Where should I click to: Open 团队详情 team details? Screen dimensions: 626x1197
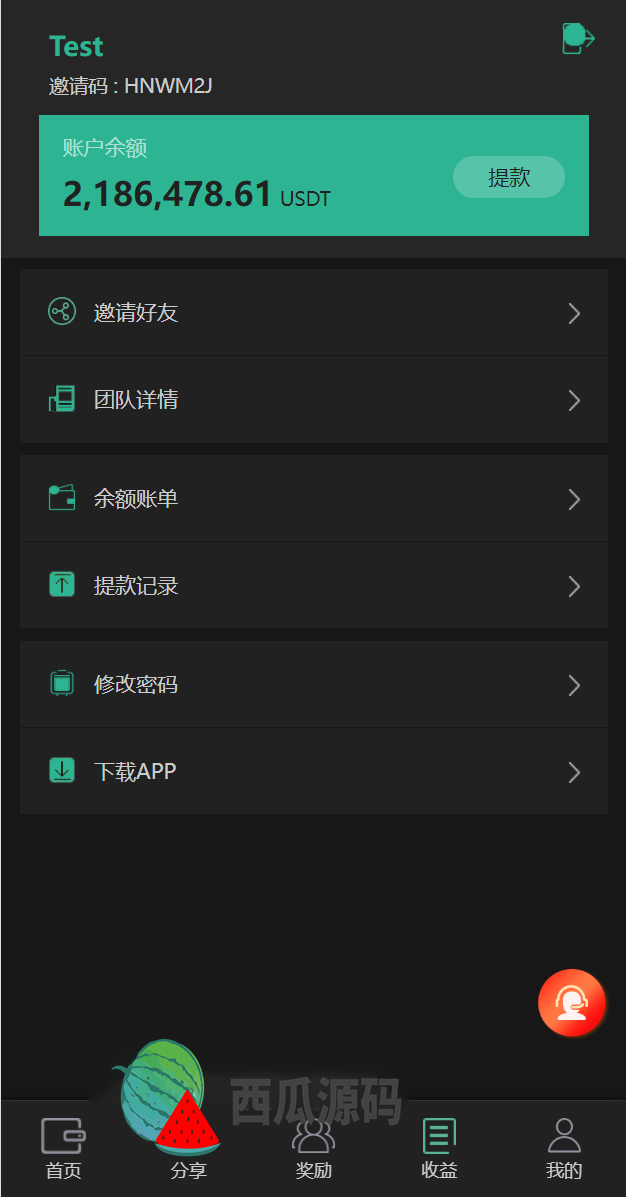(314, 399)
